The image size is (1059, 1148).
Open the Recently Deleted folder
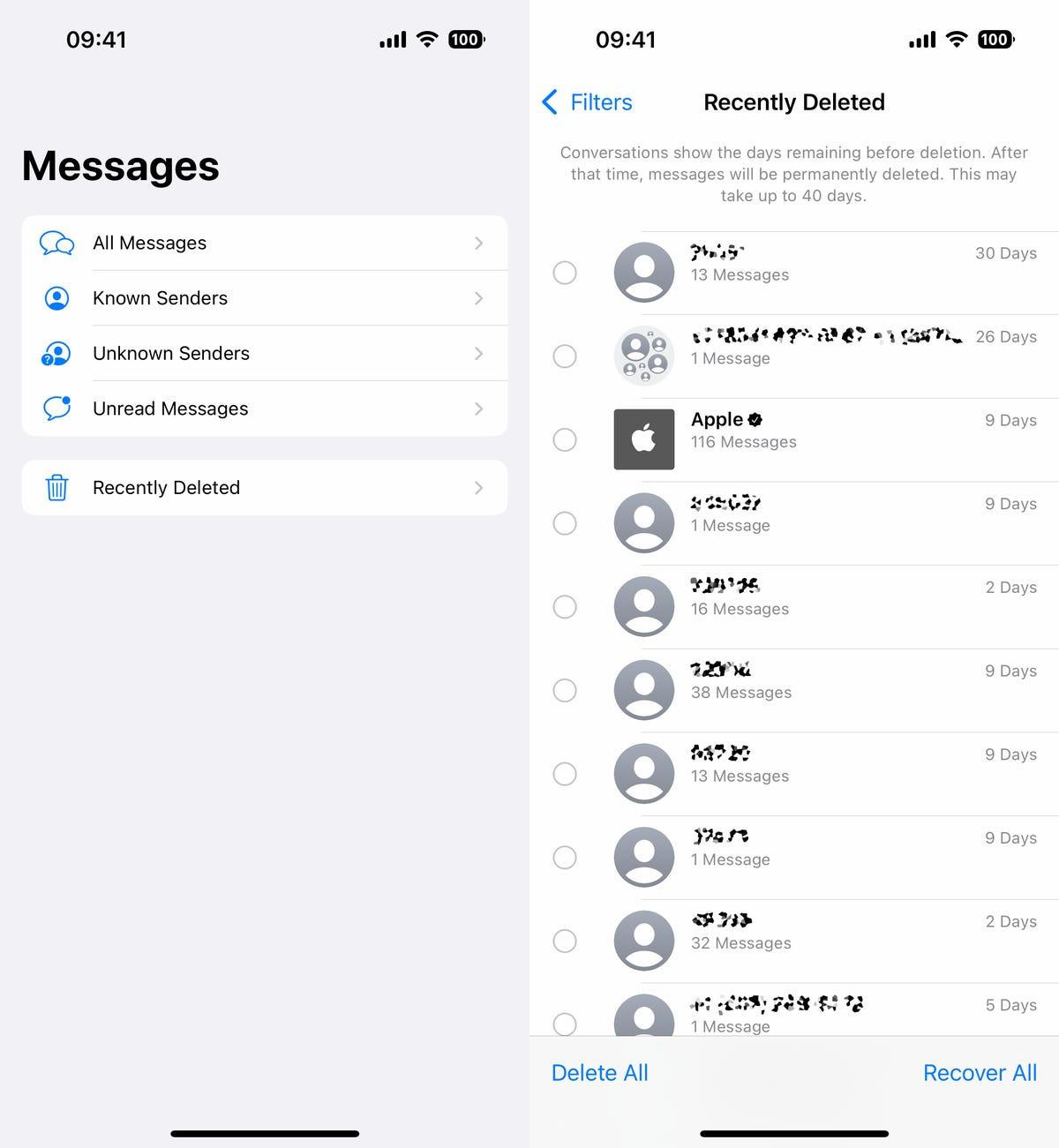pos(264,487)
